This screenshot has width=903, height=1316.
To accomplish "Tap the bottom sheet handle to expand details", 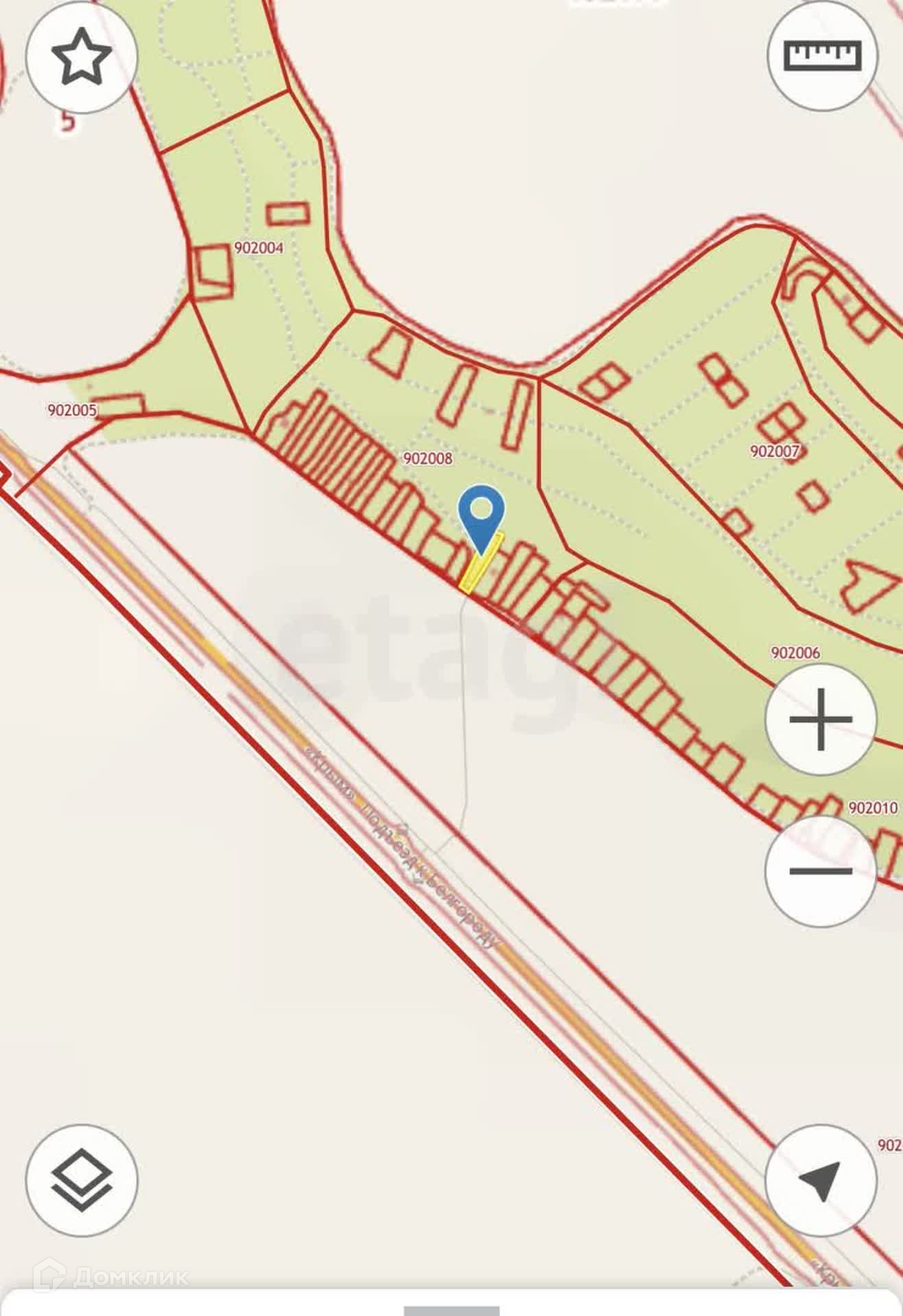I will click(x=451, y=1311).
